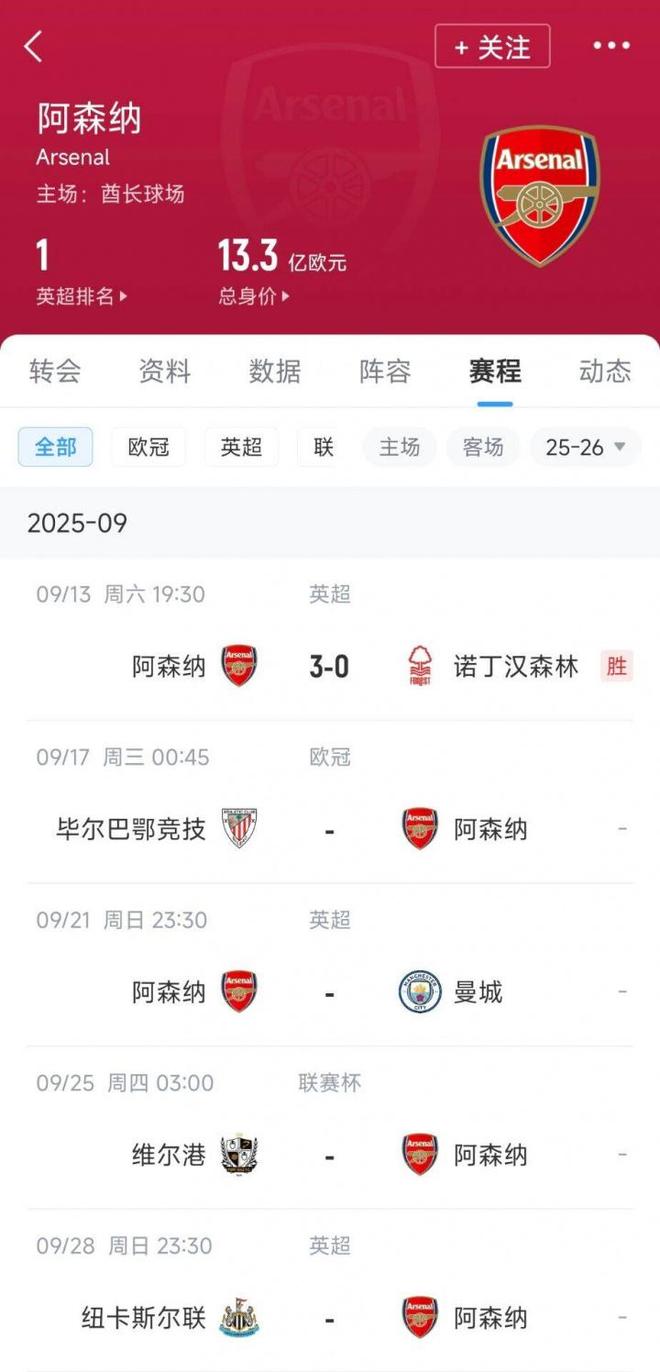Open the 毕尔巴鄂竞技 vs Arsenal 欧冠 match
Viewport: 660px width, 1372px height.
point(330,829)
